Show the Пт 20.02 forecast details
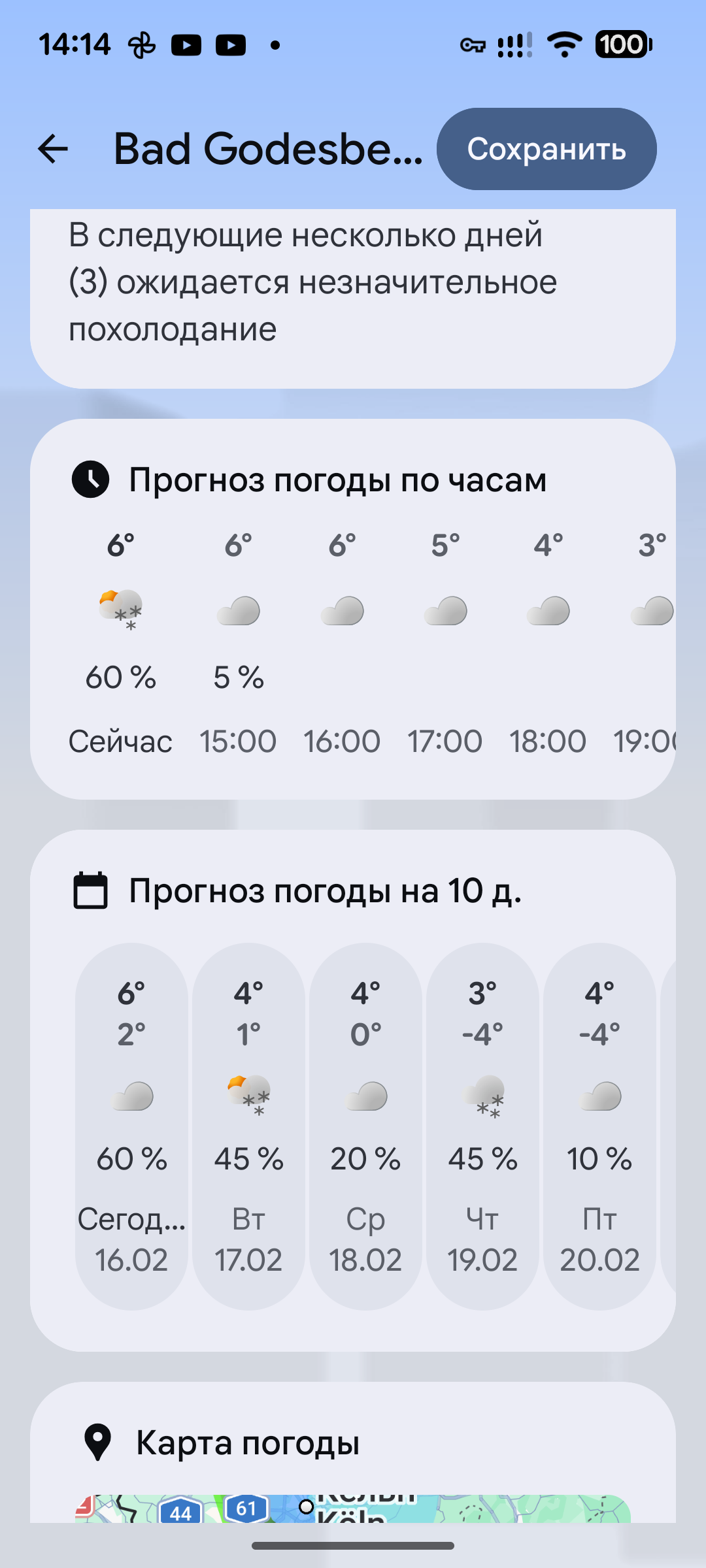706x1568 pixels. pyautogui.click(x=599, y=1126)
